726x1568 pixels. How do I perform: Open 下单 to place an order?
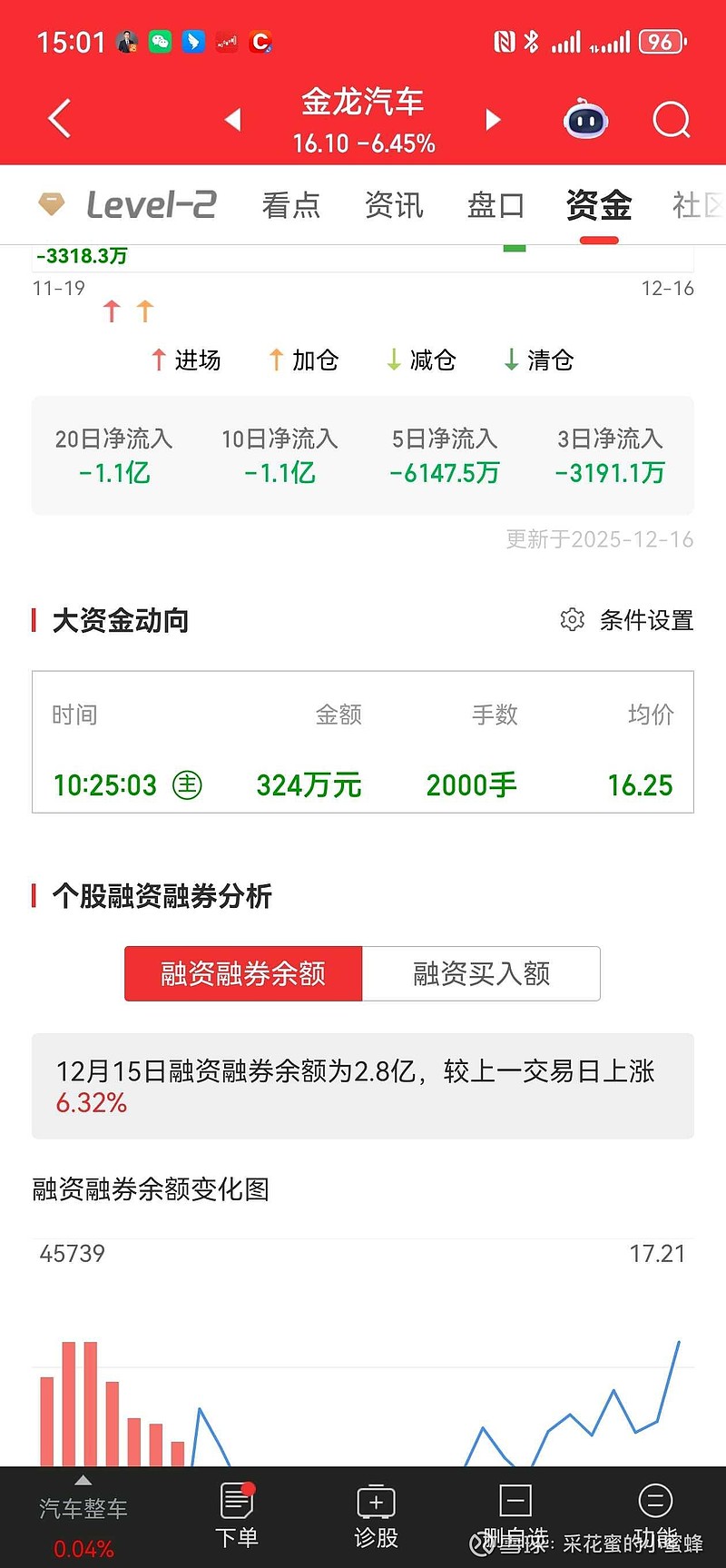tap(237, 1516)
